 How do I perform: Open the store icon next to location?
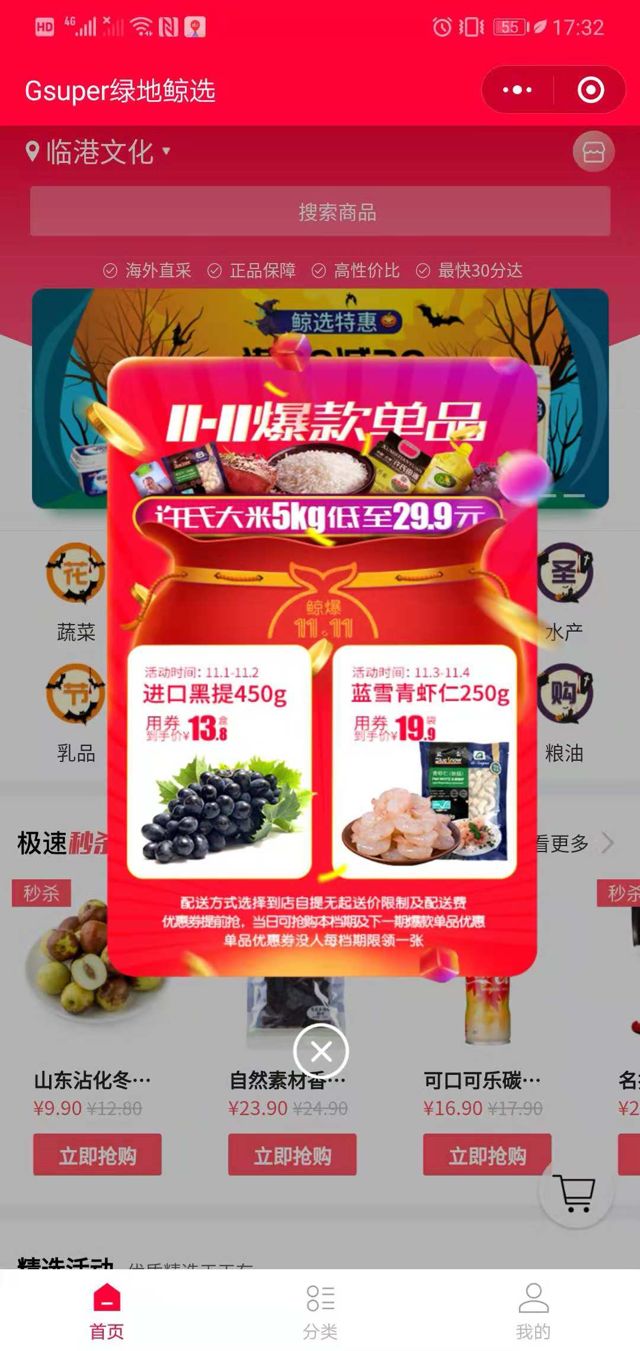(593, 152)
